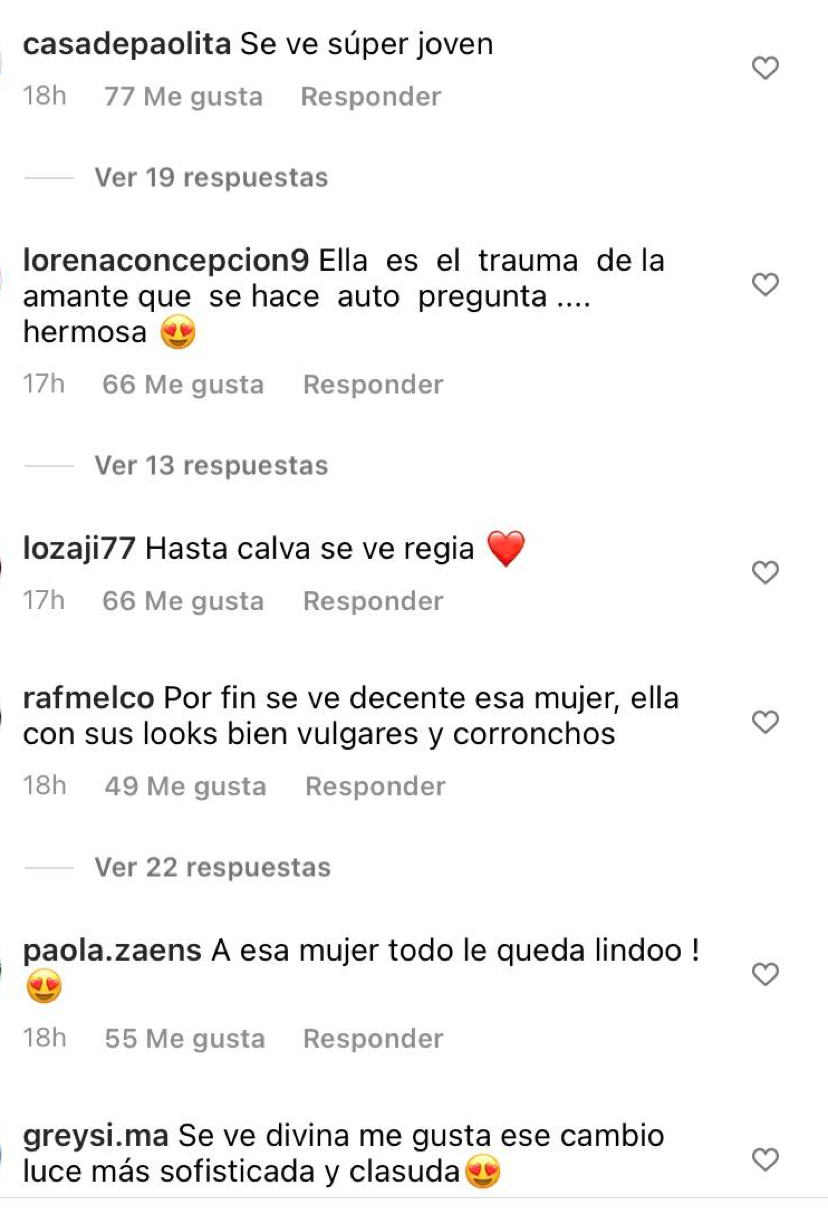This screenshot has height=1218, width=828.
Task: Expand Ver 22 respuestas
Action: pyautogui.click(x=212, y=867)
